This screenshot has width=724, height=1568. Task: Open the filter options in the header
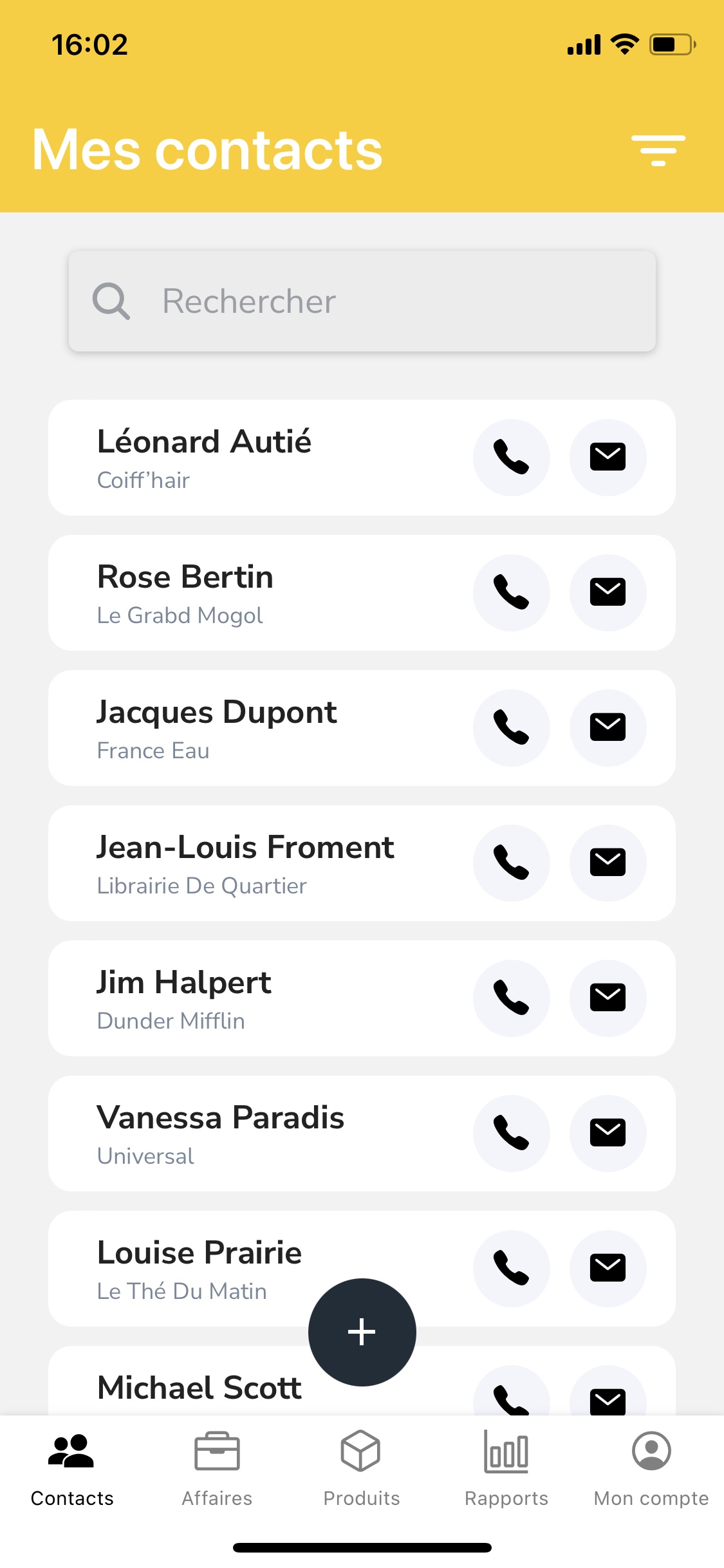coord(658,149)
